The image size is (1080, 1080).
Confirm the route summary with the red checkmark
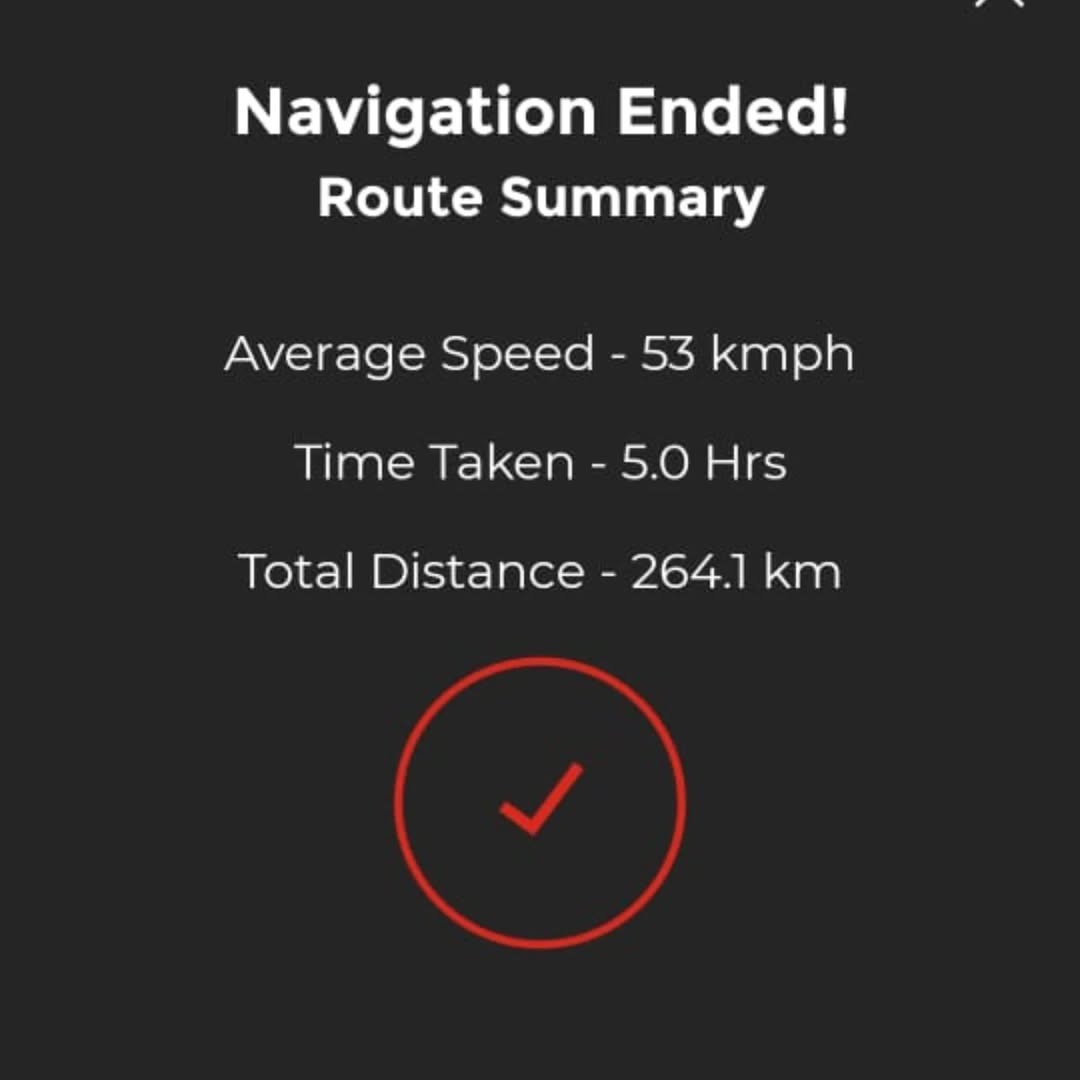[x=540, y=802]
